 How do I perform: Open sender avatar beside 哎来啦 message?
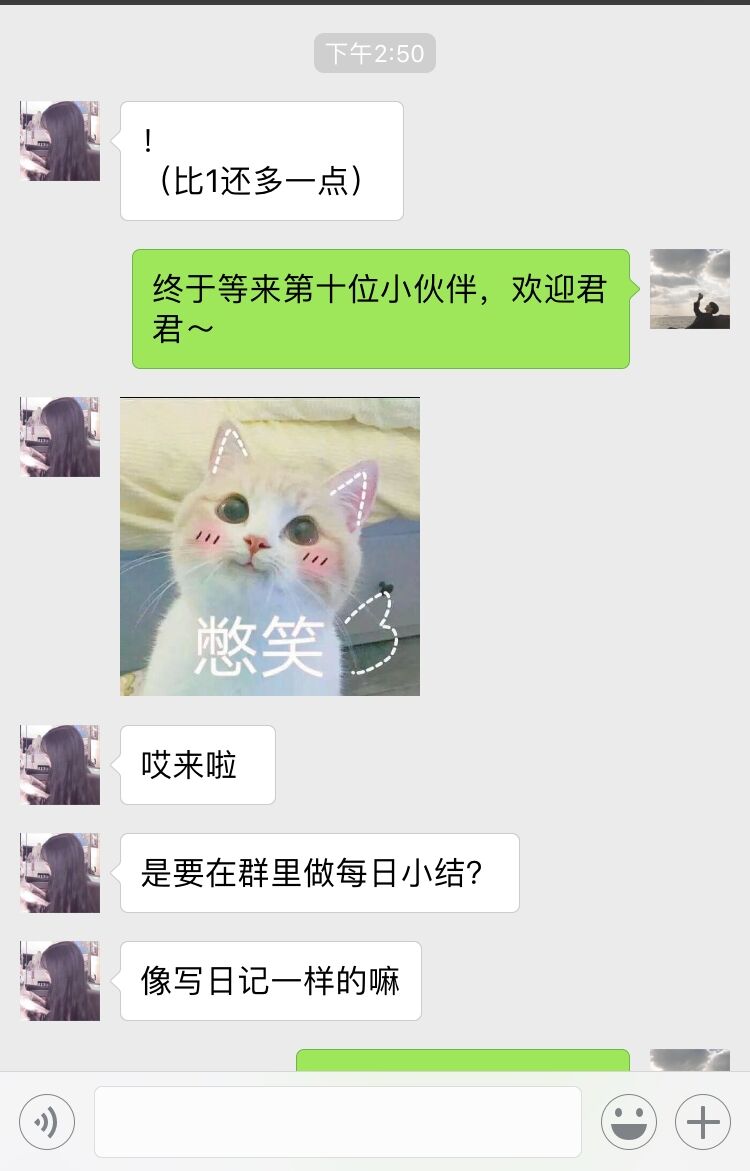pos(60,765)
